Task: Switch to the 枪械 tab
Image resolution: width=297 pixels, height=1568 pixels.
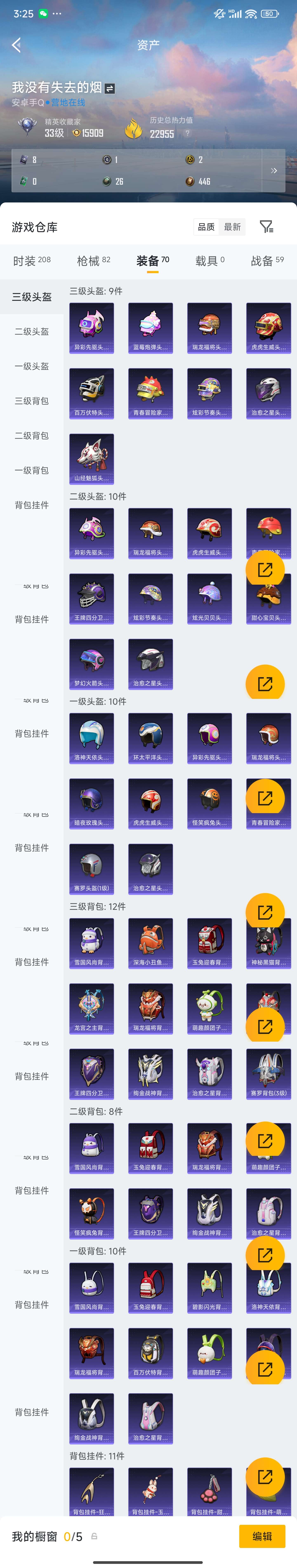Action: point(93,261)
